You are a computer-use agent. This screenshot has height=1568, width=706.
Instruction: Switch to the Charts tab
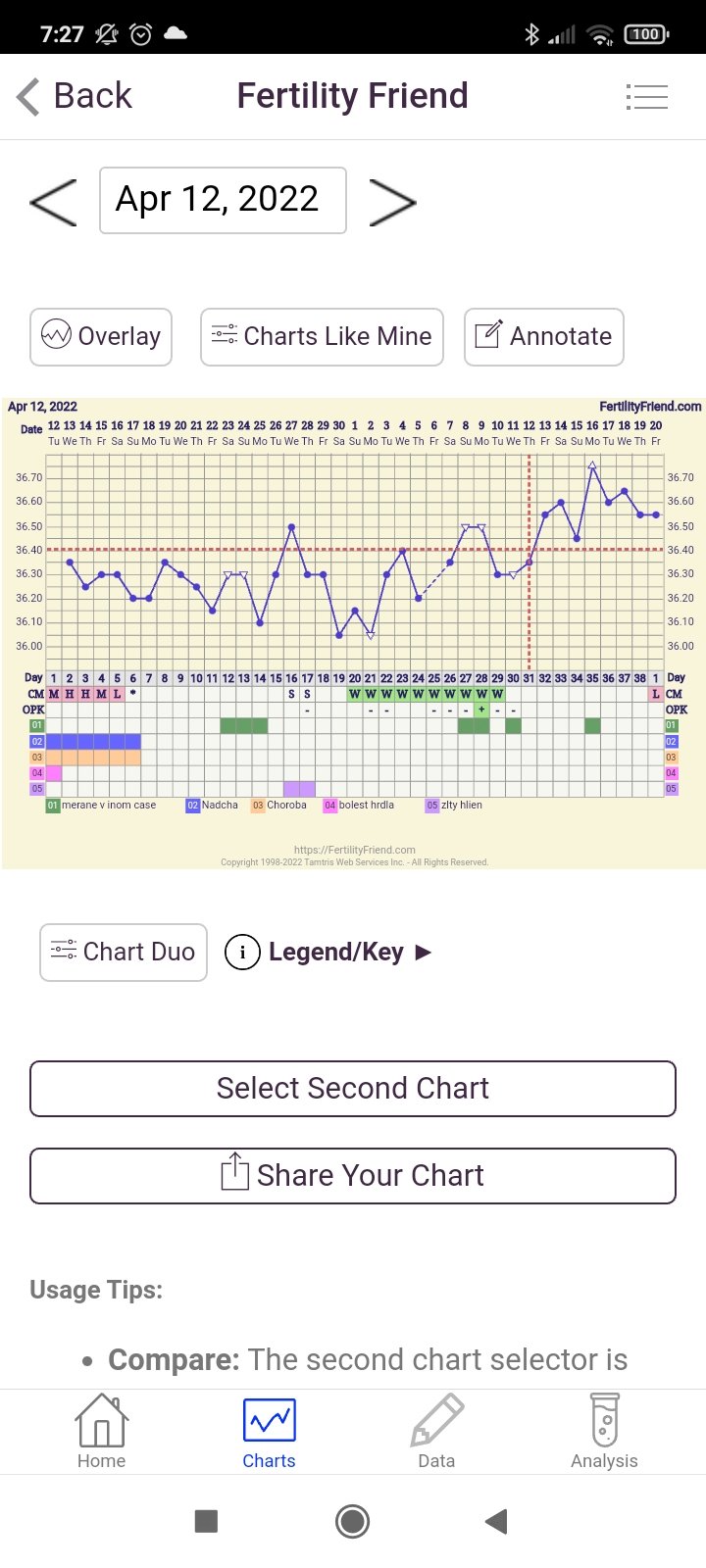pyautogui.click(x=269, y=1432)
